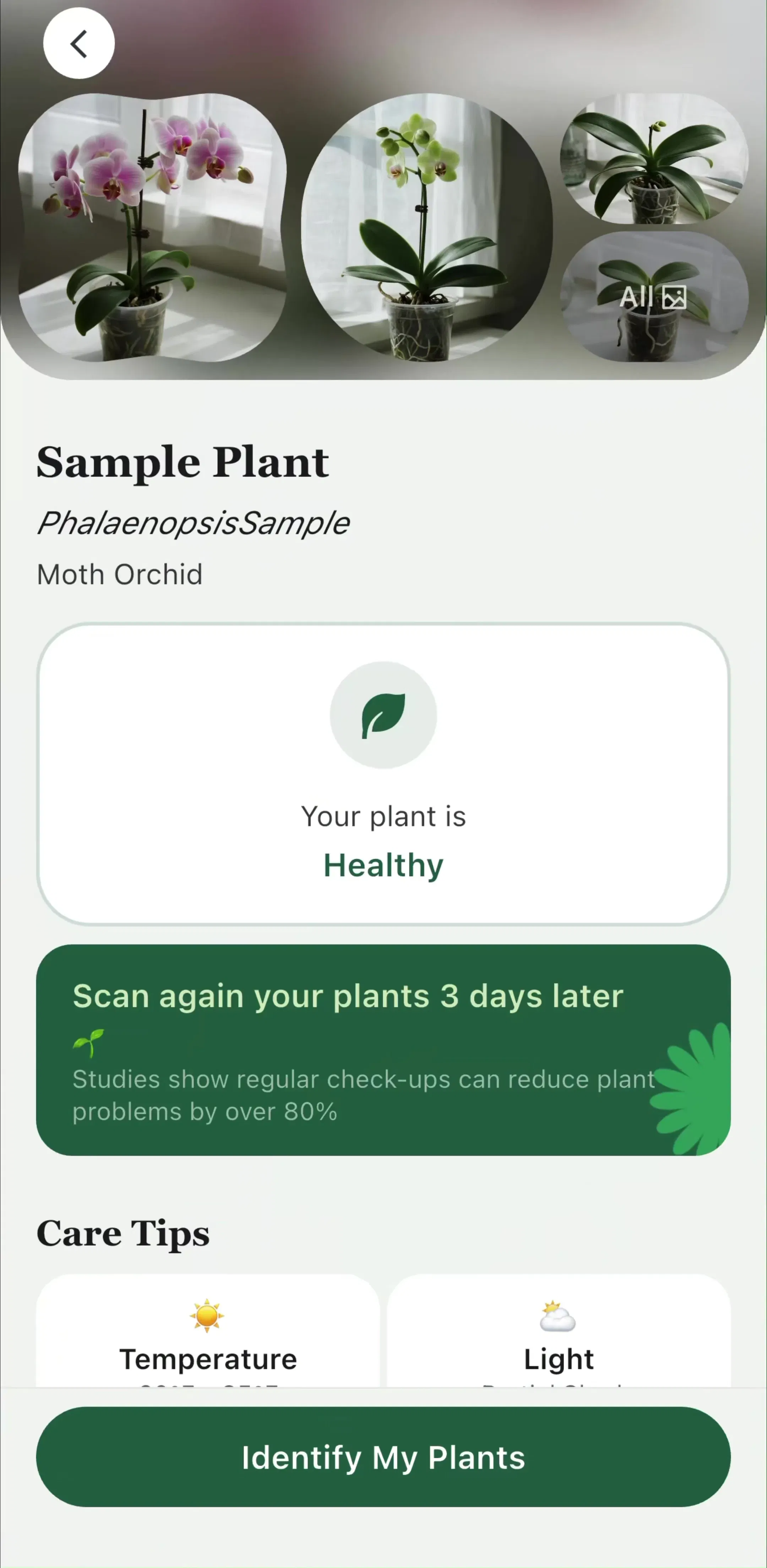Open the Light care tip card

click(559, 1331)
